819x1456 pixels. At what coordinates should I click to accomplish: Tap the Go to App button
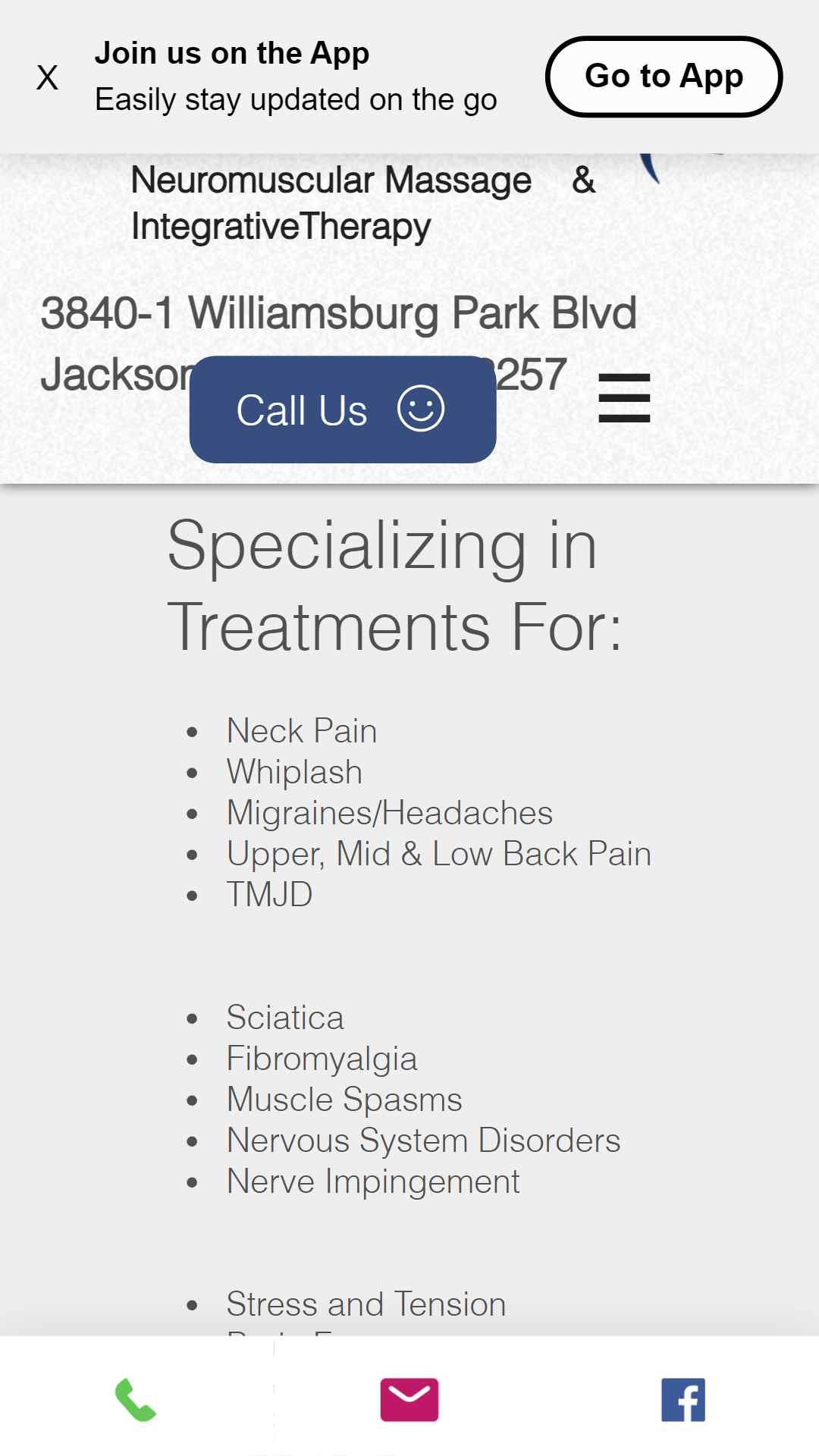(664, 77)
